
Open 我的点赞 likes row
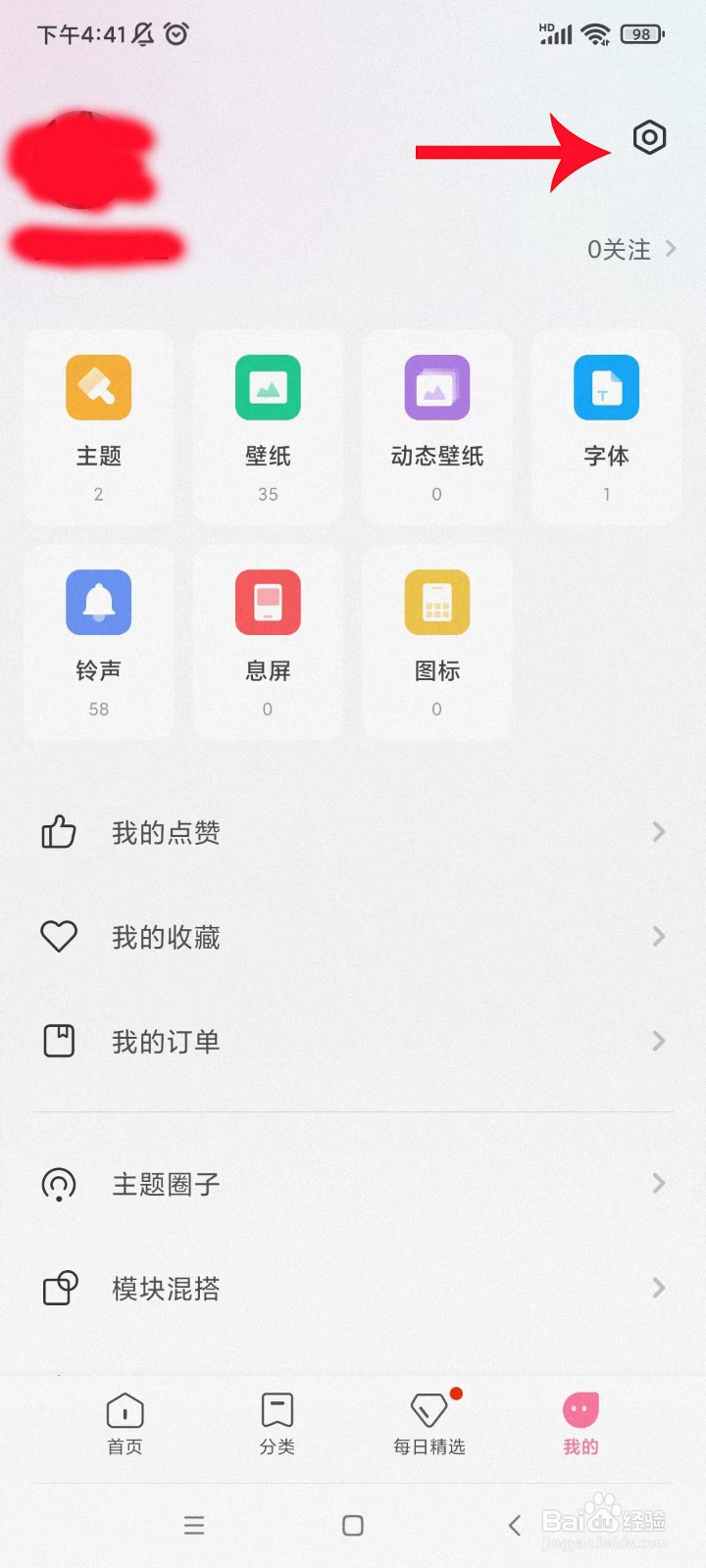click(353, 832)
